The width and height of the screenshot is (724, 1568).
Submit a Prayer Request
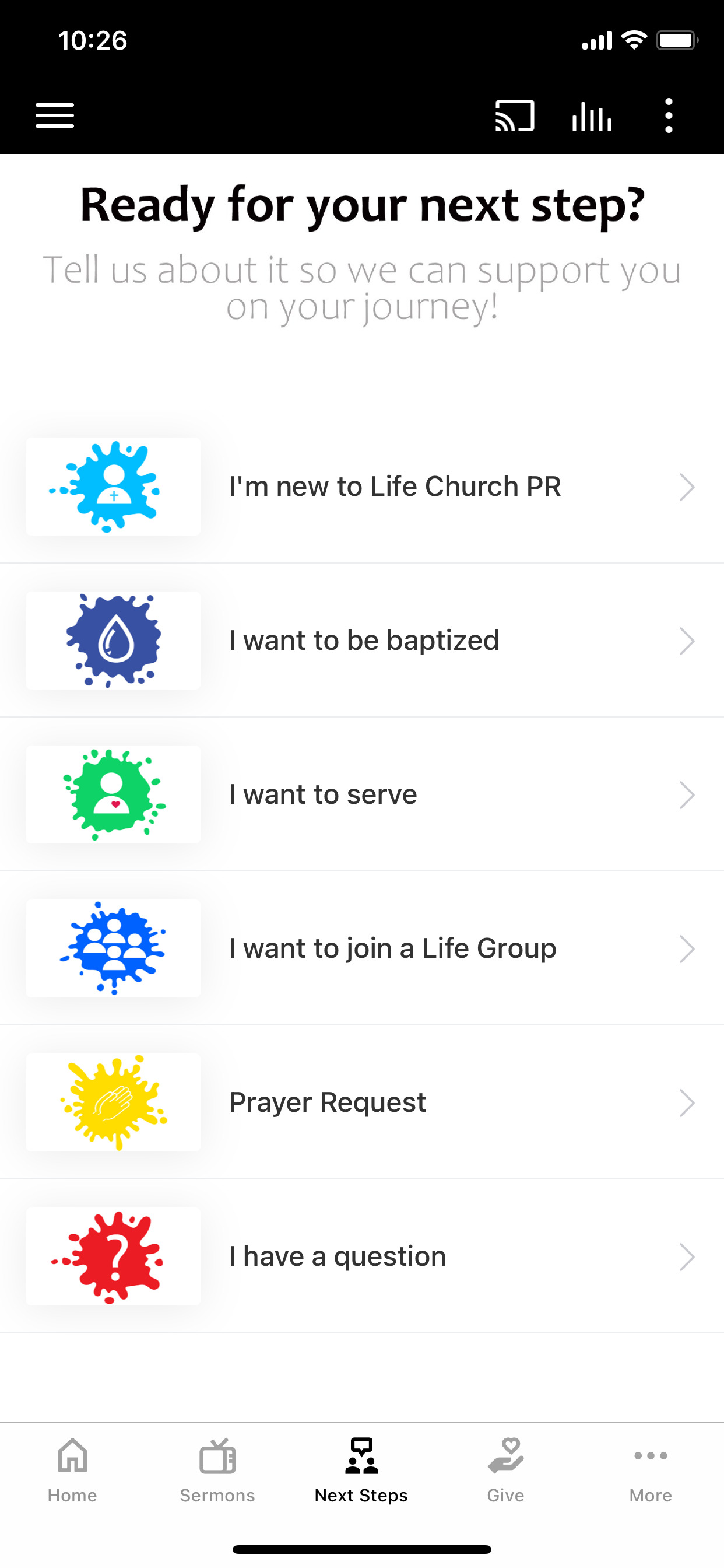click(x=362, y=1102)
